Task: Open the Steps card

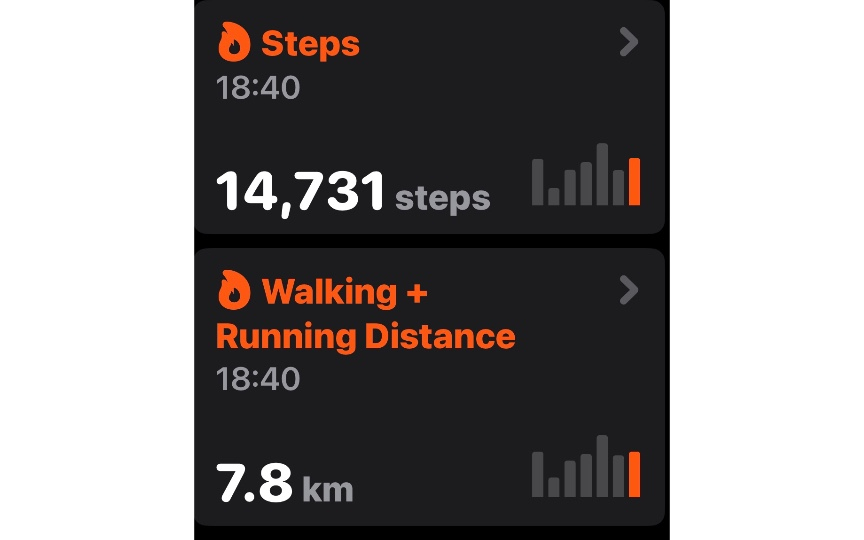Action: (x=430, y=115)
